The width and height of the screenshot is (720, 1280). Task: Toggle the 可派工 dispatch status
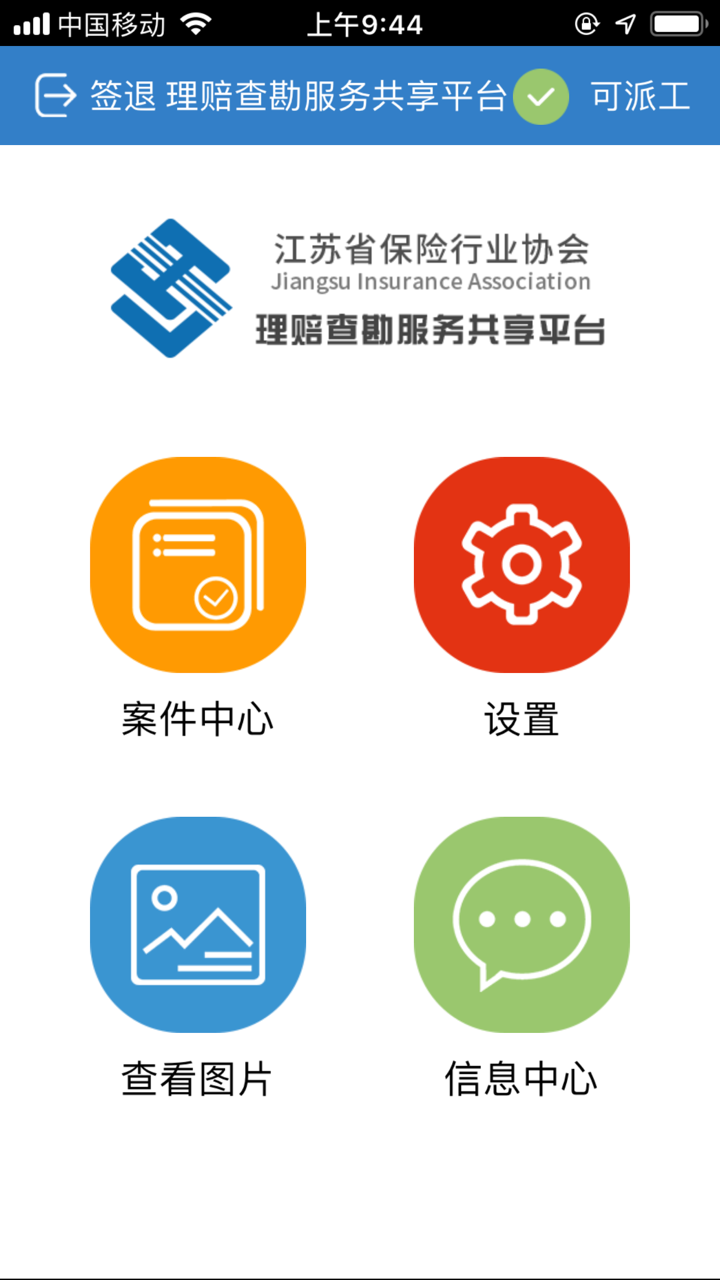click(639, 95)
